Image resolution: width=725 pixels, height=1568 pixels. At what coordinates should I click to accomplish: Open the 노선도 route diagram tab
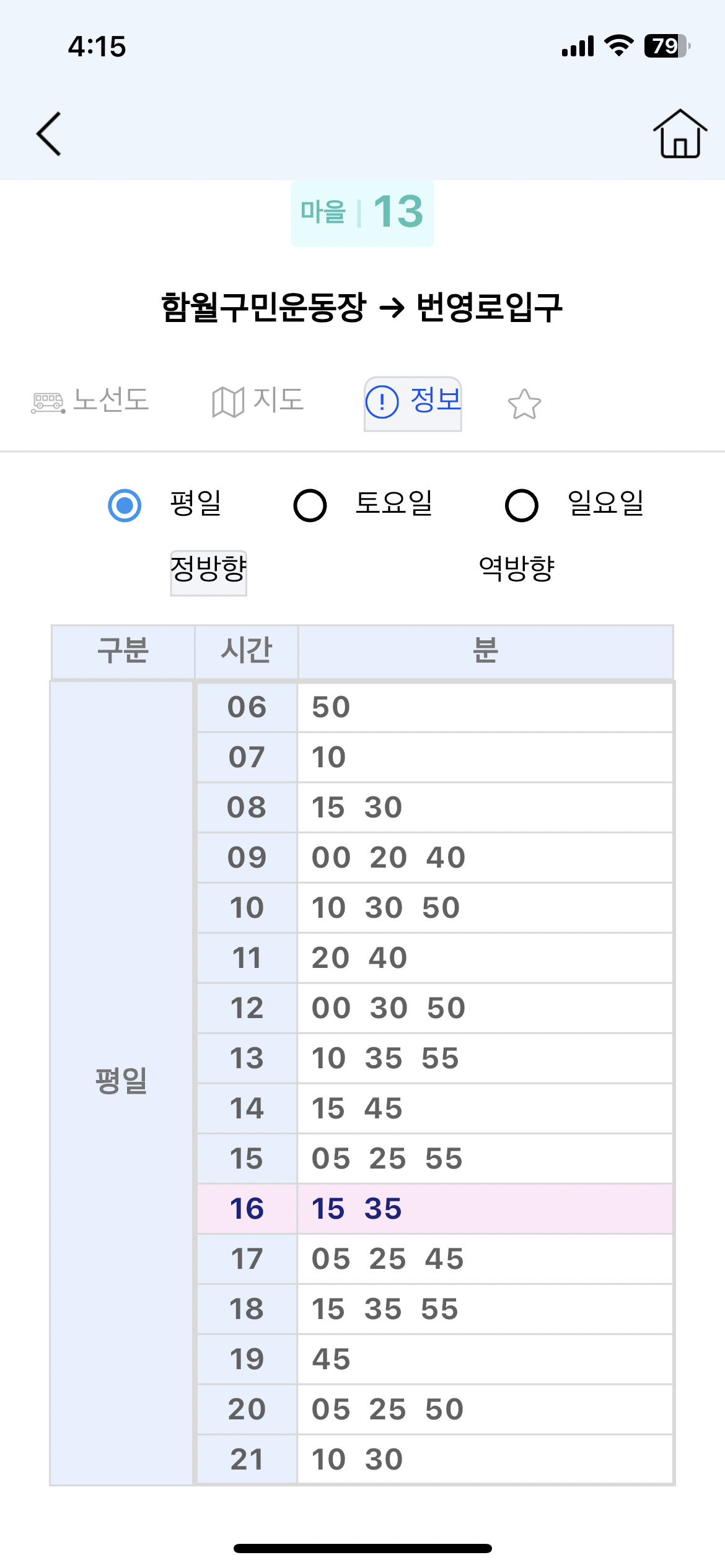pos(90,401)
